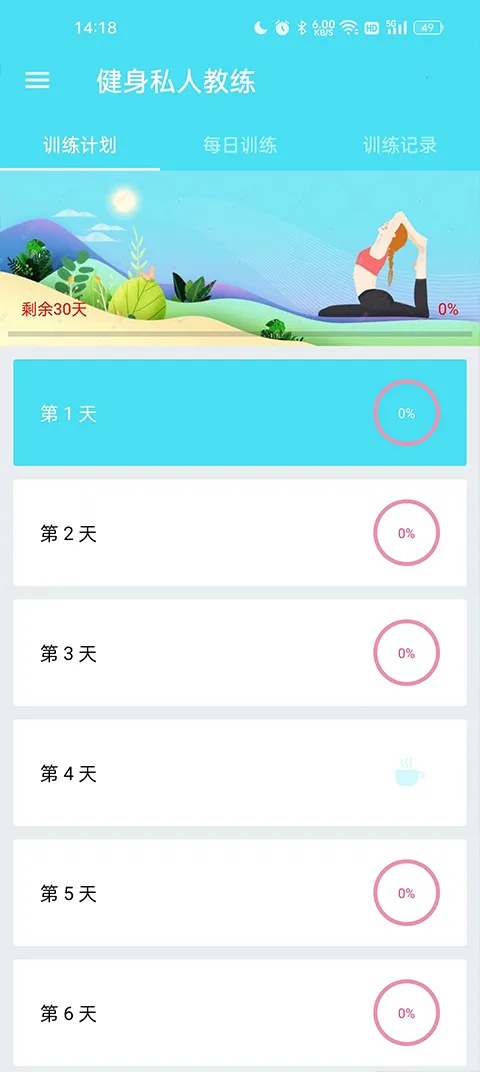Open the 第 2 天 training card
Viewport: 480px width, 1072px height.
point(240,533)
